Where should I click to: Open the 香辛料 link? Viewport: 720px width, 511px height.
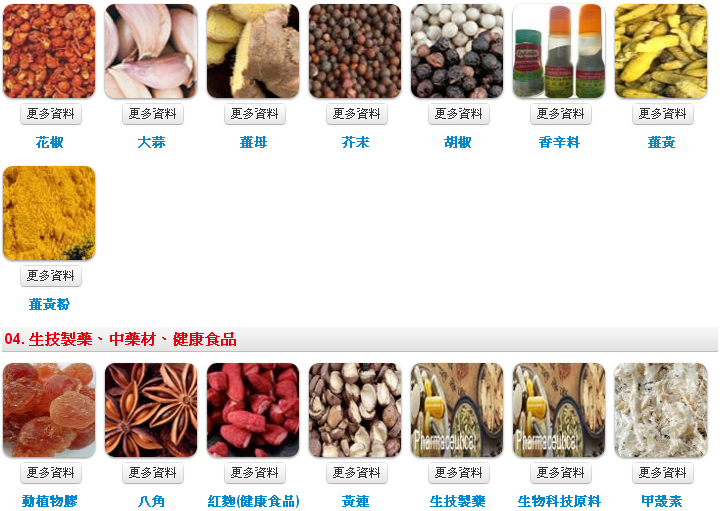point(559,143)
